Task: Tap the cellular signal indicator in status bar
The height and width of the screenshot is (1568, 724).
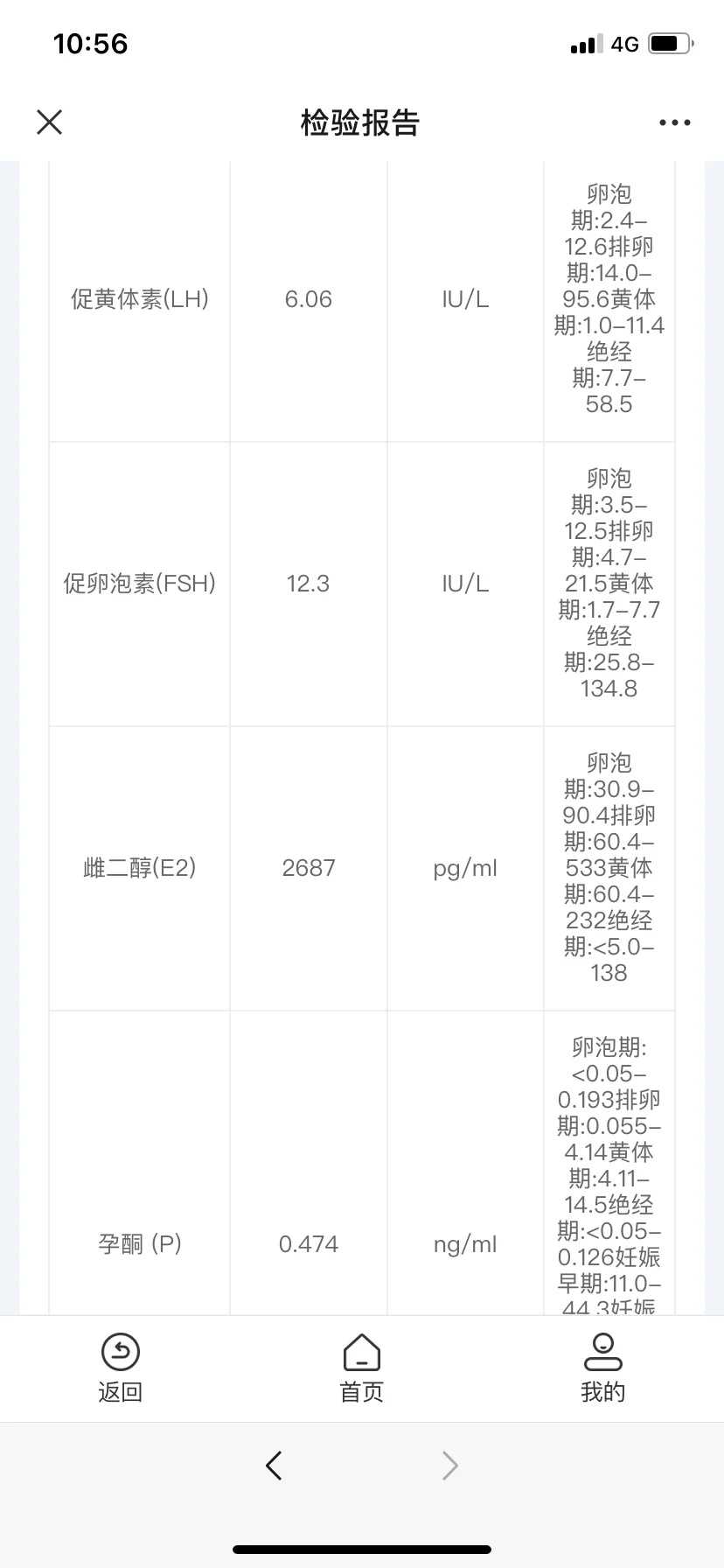Action: pos(585,43)
